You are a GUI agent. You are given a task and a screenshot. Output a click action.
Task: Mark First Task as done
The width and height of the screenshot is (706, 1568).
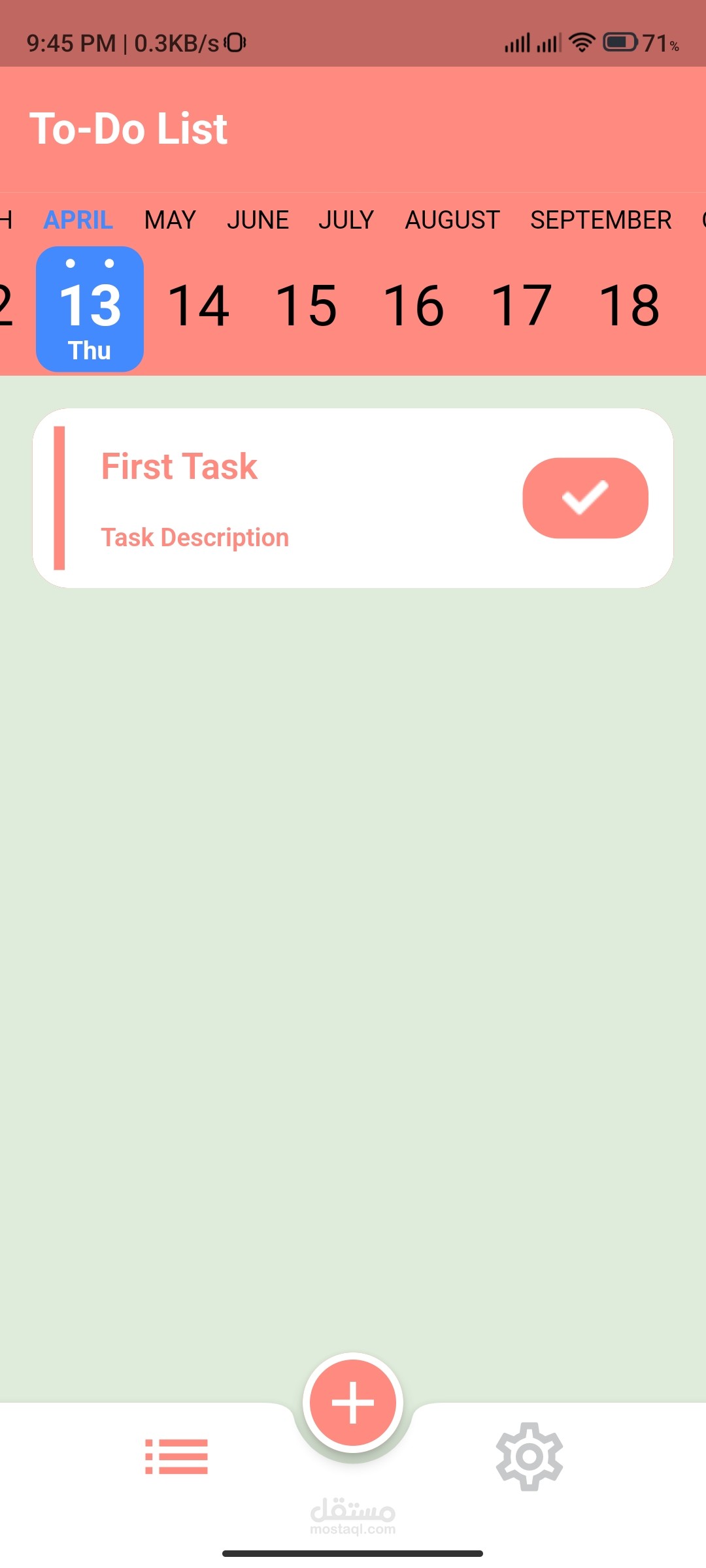coord(585,498)
